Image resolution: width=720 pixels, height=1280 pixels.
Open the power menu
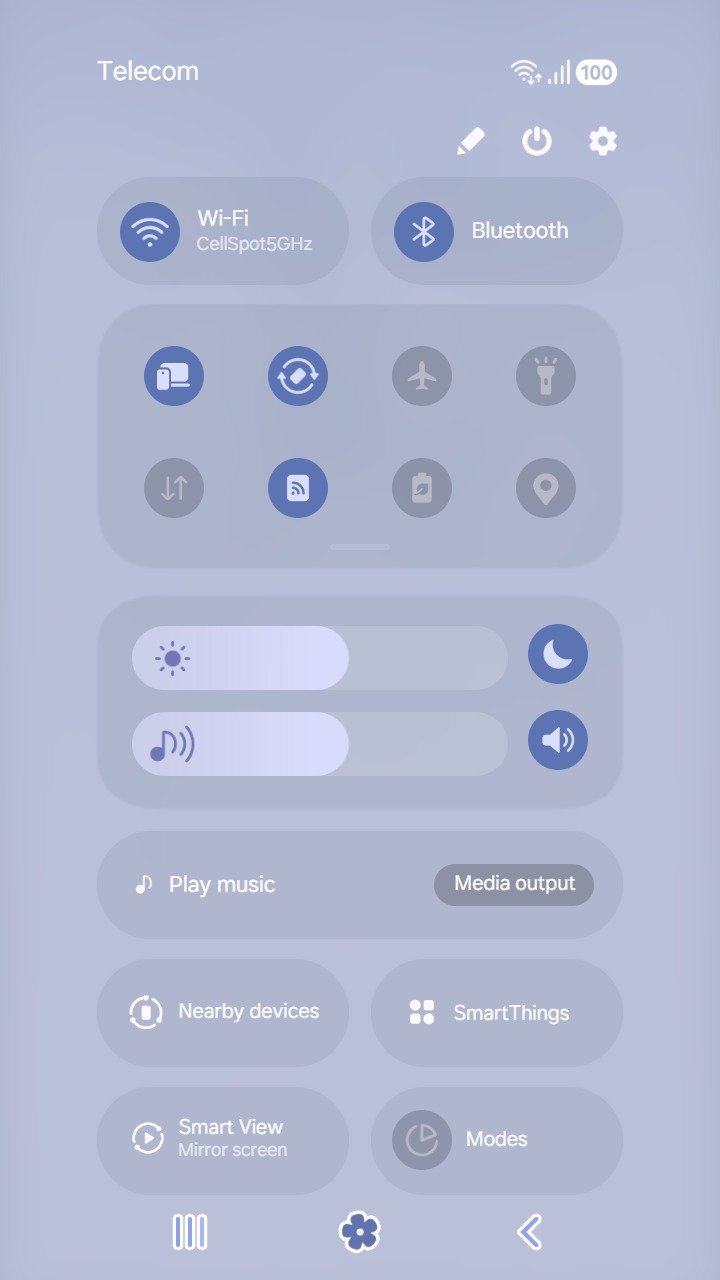(537, 142)
